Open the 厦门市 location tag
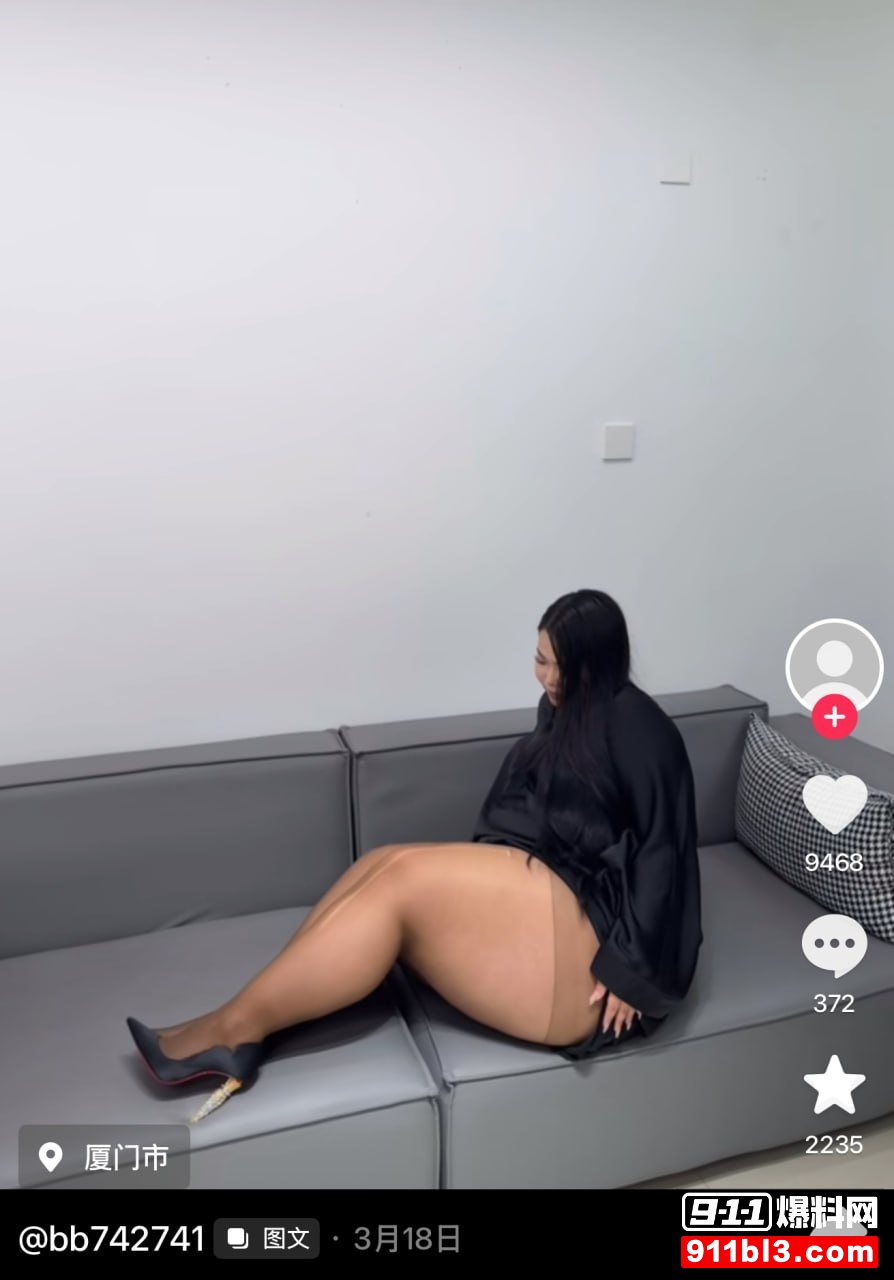The image size is (894, 1280). coord(105,1158)
